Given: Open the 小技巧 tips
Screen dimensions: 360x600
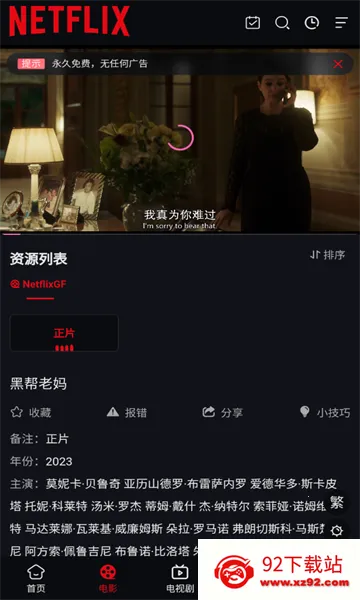Looking at the screenshot, I should (325, 412).
